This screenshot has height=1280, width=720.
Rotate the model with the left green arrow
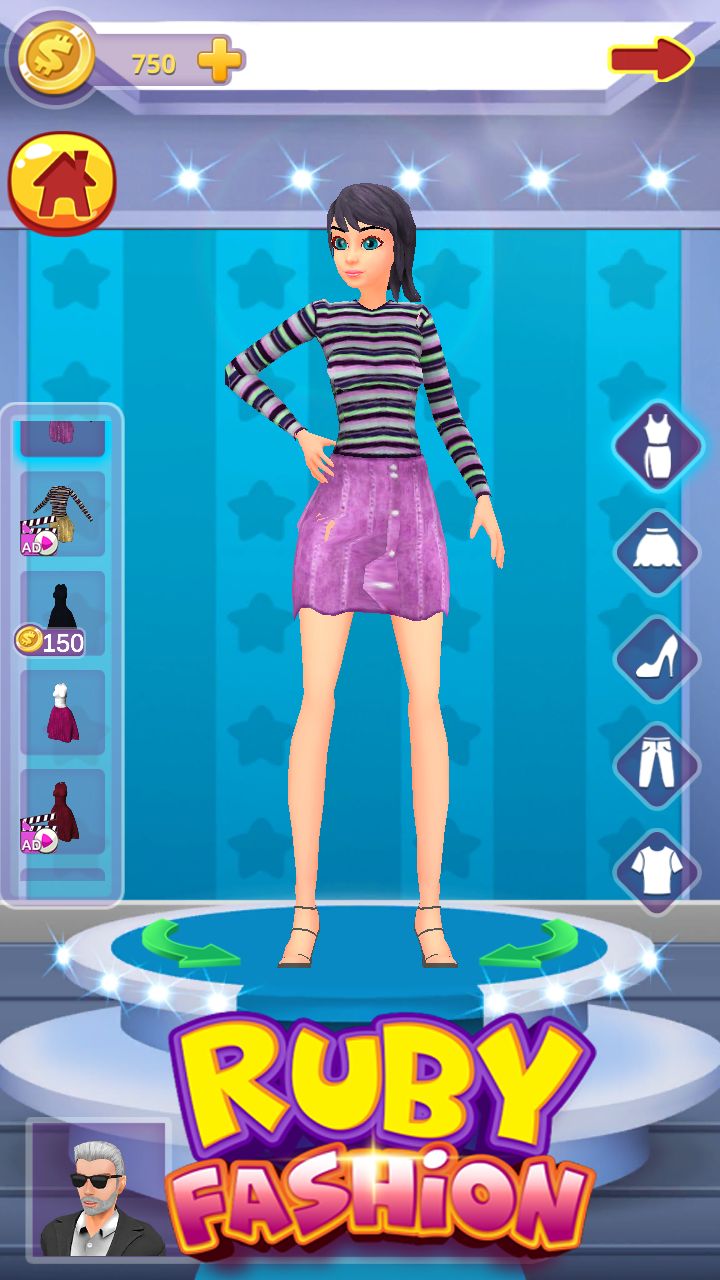[x=189, y=943]
